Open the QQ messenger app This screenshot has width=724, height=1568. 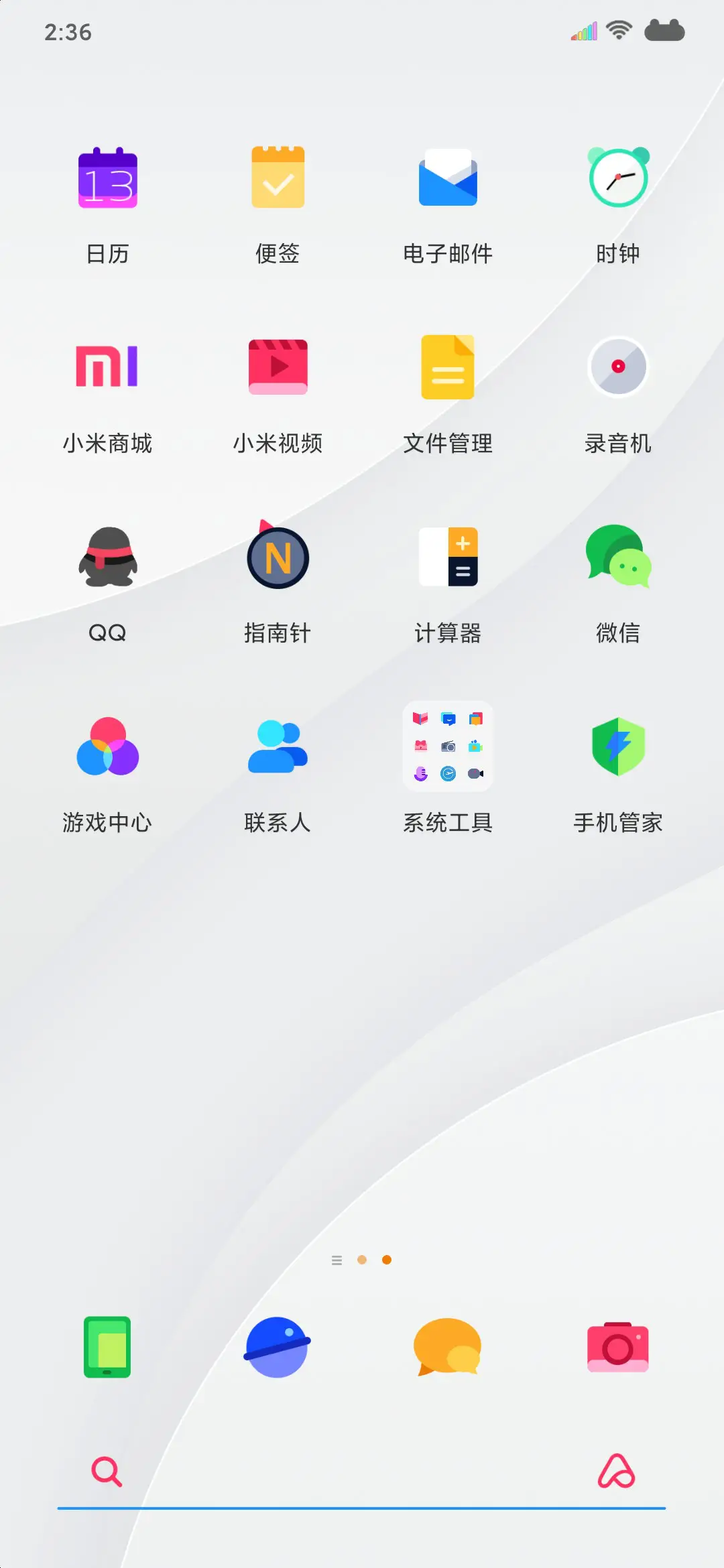pyautogui.click(x=107, y=557)
